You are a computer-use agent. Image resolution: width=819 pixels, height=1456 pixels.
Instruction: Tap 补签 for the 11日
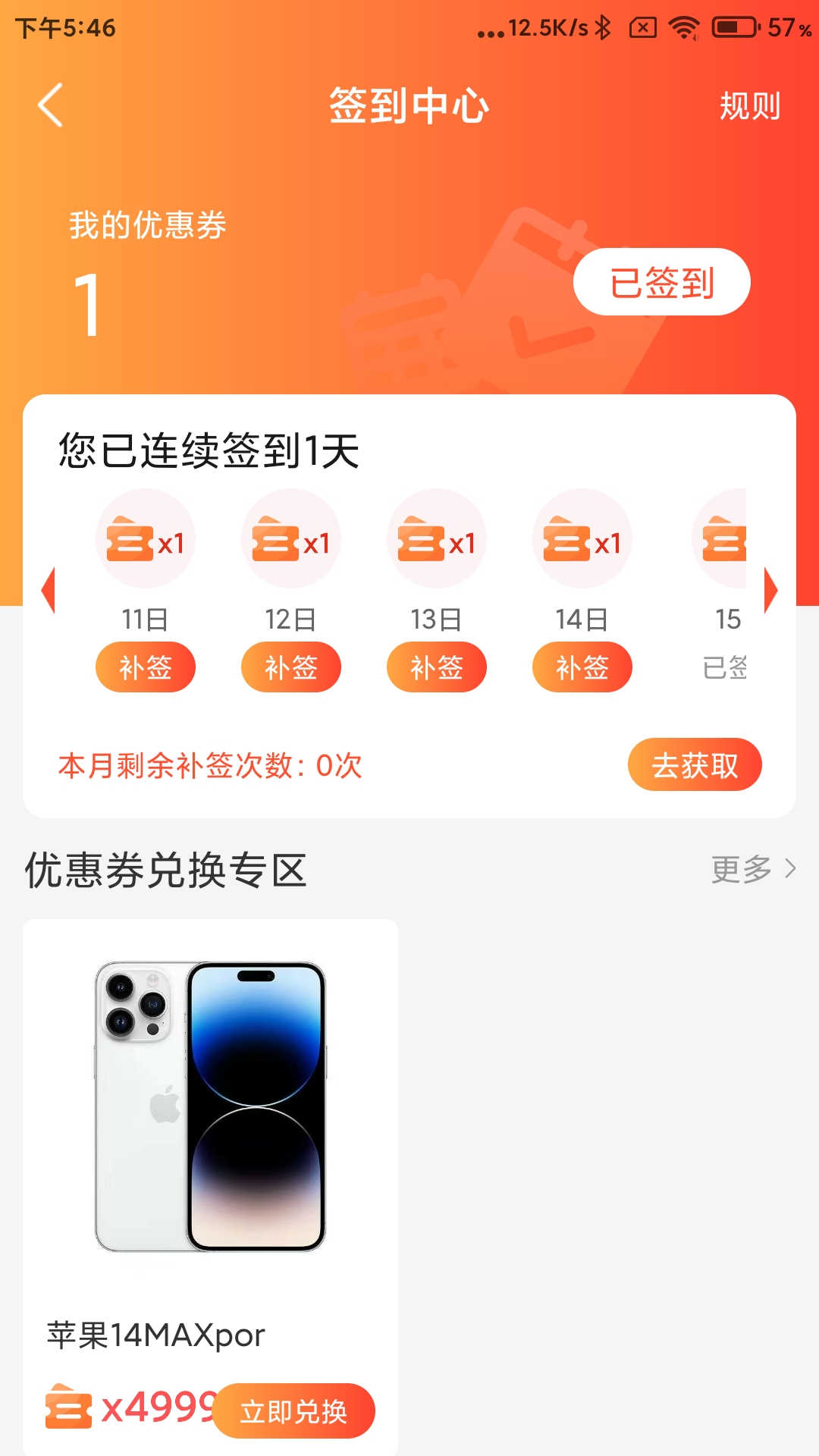pos(146,667)
